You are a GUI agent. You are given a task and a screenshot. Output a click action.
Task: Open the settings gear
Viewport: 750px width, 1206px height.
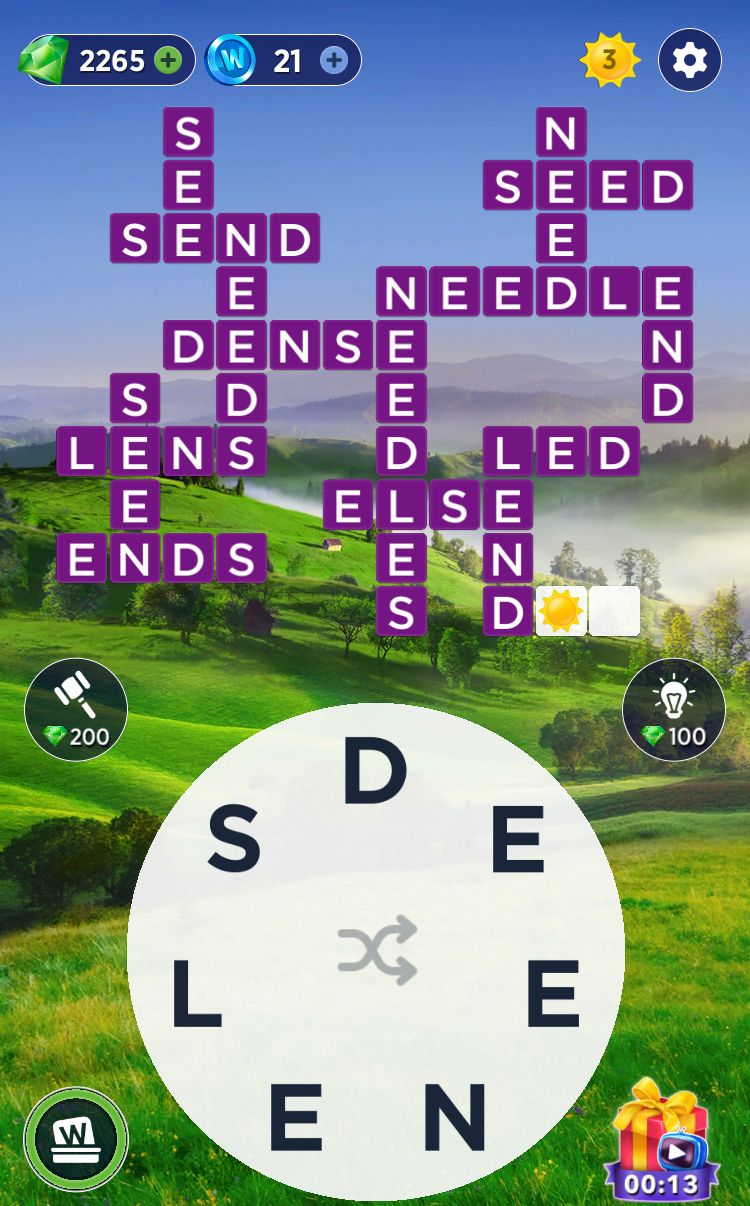689,61
